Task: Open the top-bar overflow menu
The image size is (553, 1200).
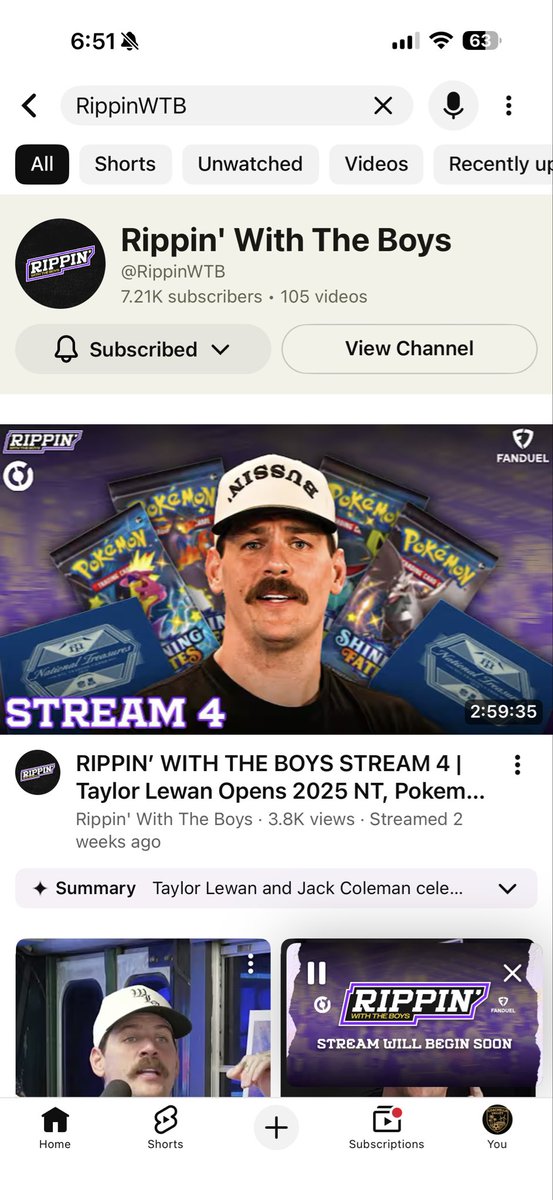Action: 509,105
